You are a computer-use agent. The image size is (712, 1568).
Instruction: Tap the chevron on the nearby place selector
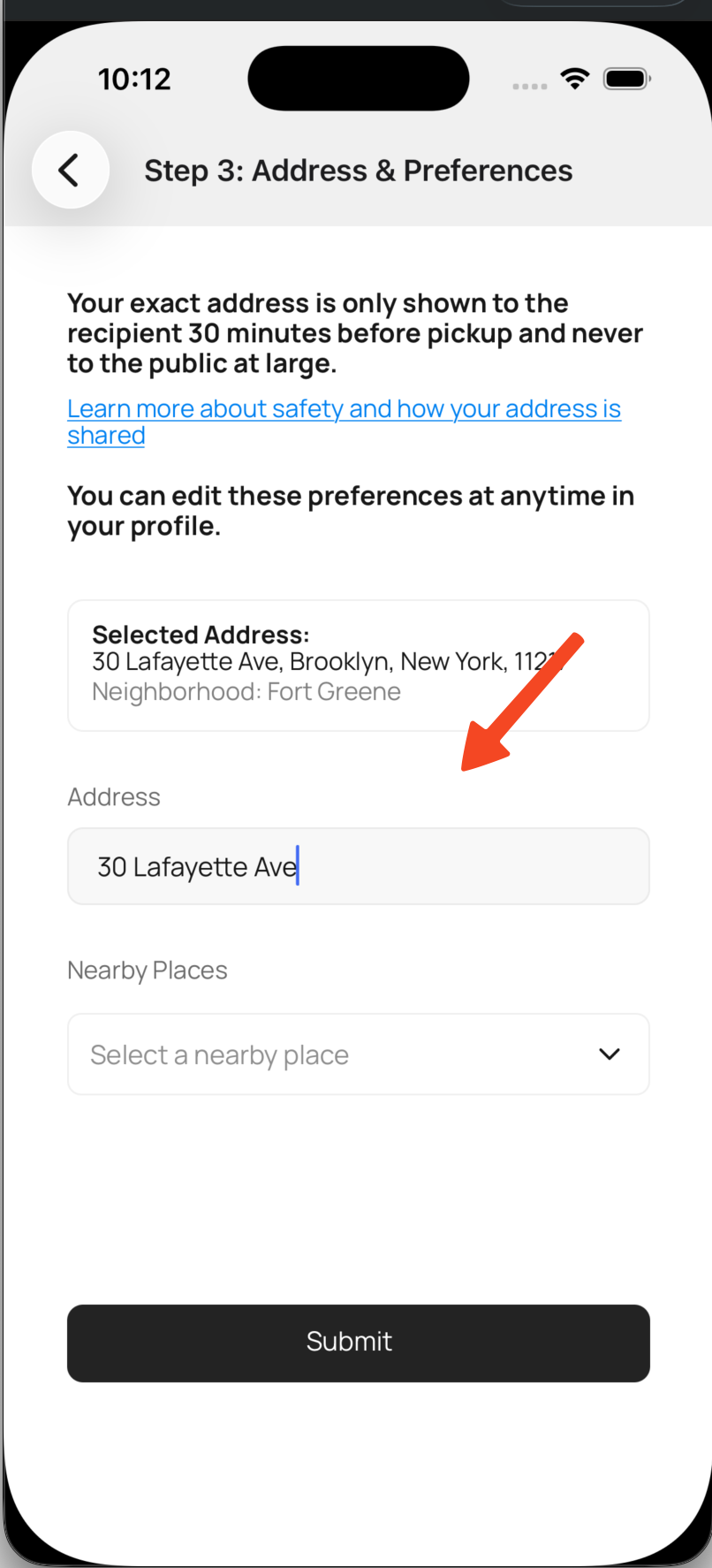(x=609, y=1054)
